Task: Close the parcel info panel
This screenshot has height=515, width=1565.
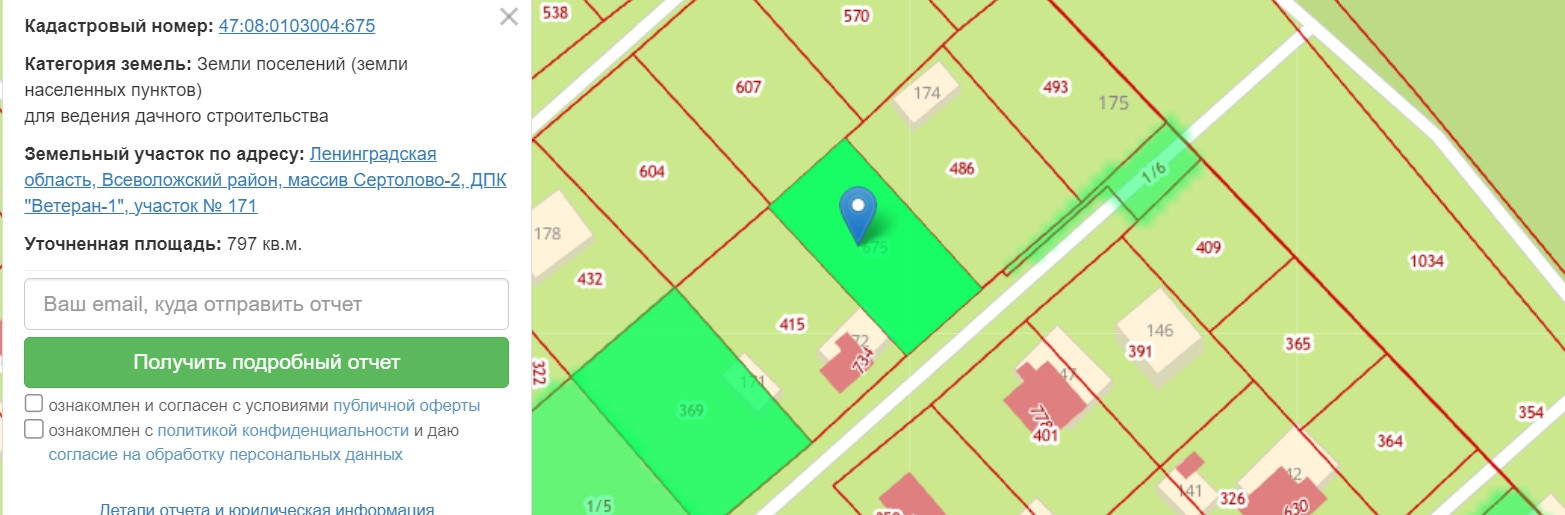Action: click(x=509, y=17)
